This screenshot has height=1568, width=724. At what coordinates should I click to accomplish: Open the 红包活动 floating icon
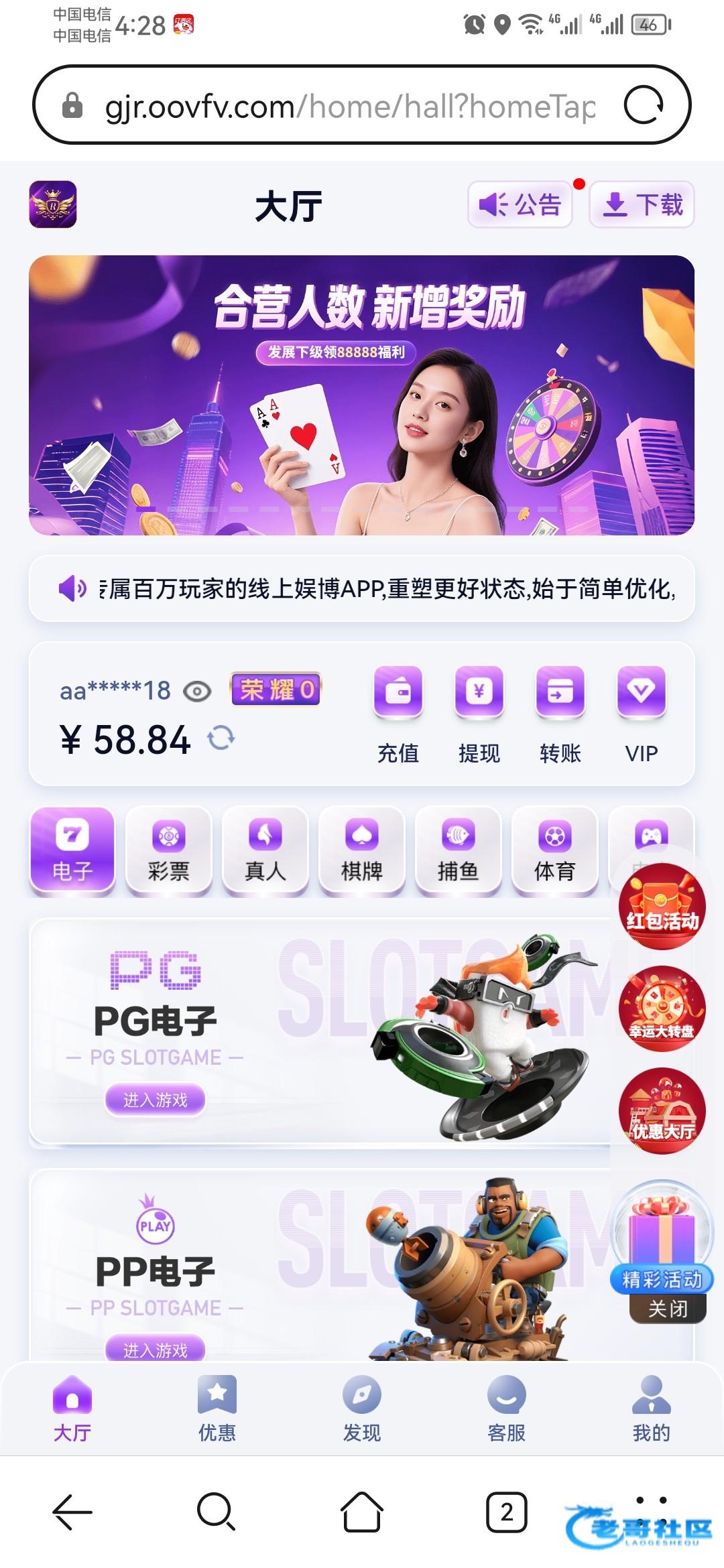pyautogui.click(x=662, y=906)
